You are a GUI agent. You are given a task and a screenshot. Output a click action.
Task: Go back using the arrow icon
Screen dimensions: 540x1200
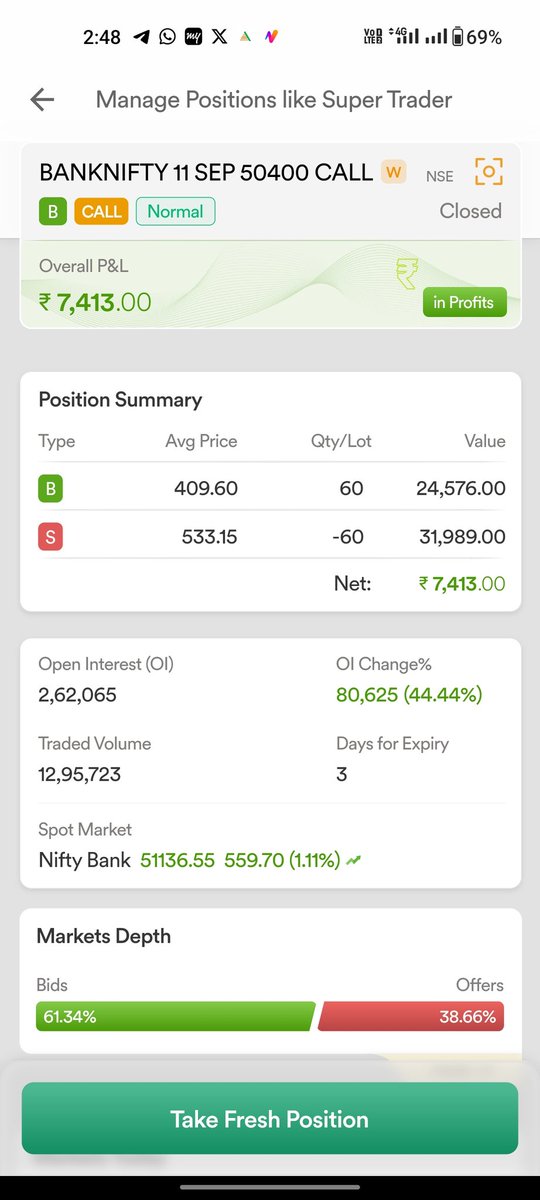42,99
